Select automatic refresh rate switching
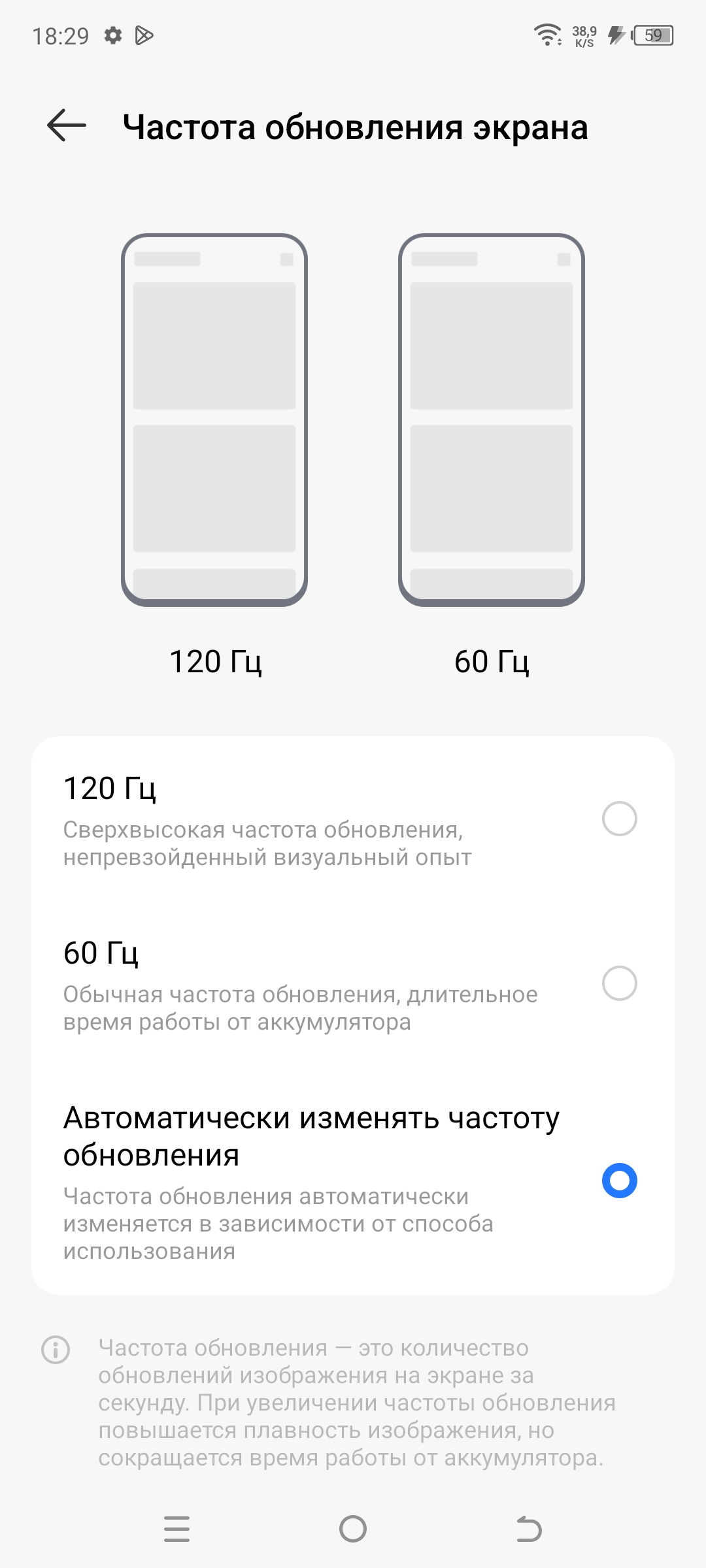The image size is (706, 1568). coord(618,1181)
